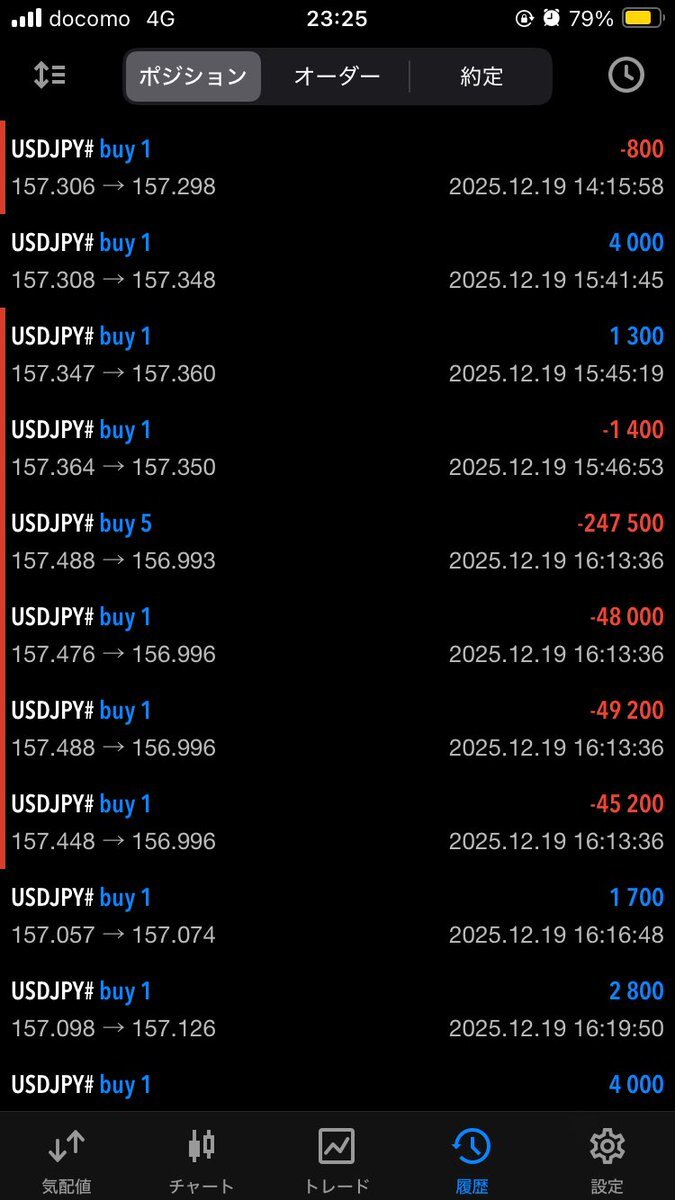Open the チャート tab

pyautogui.click(x=202, y=1158)
